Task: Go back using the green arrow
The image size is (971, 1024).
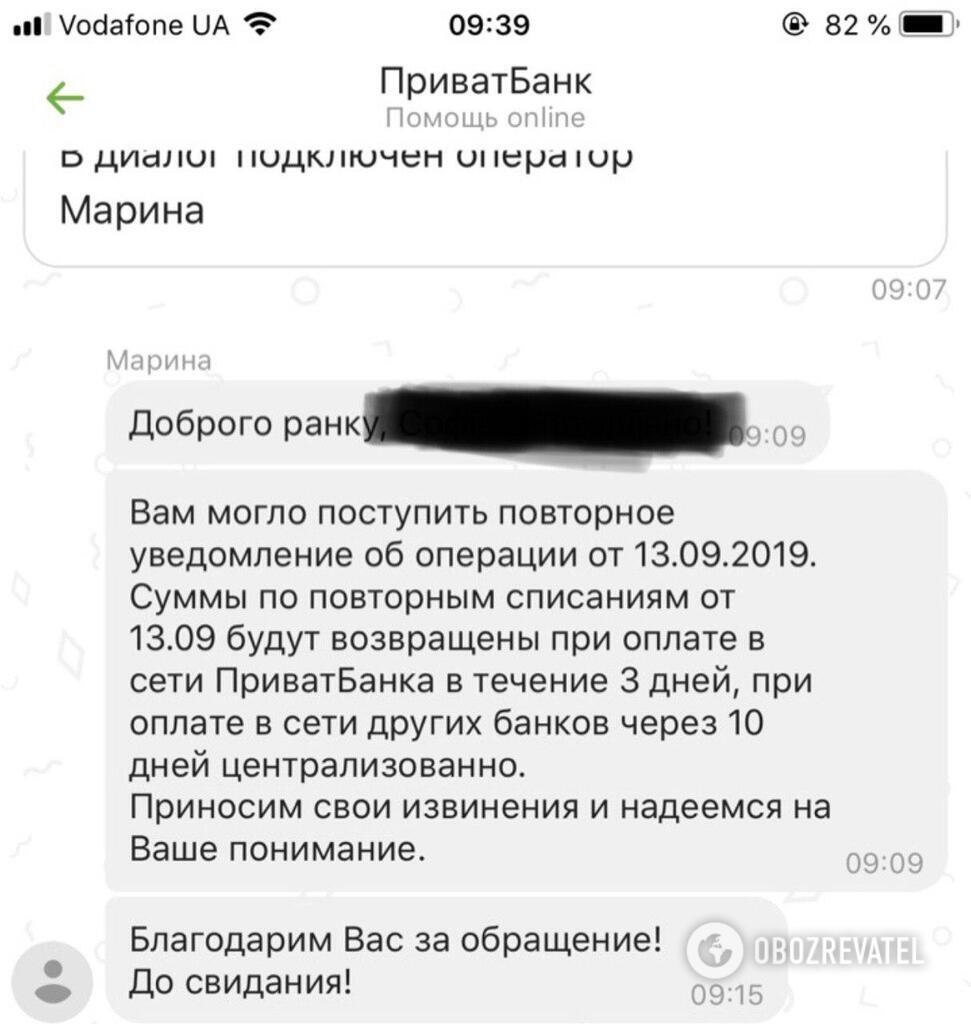Action: pos(65,98)
